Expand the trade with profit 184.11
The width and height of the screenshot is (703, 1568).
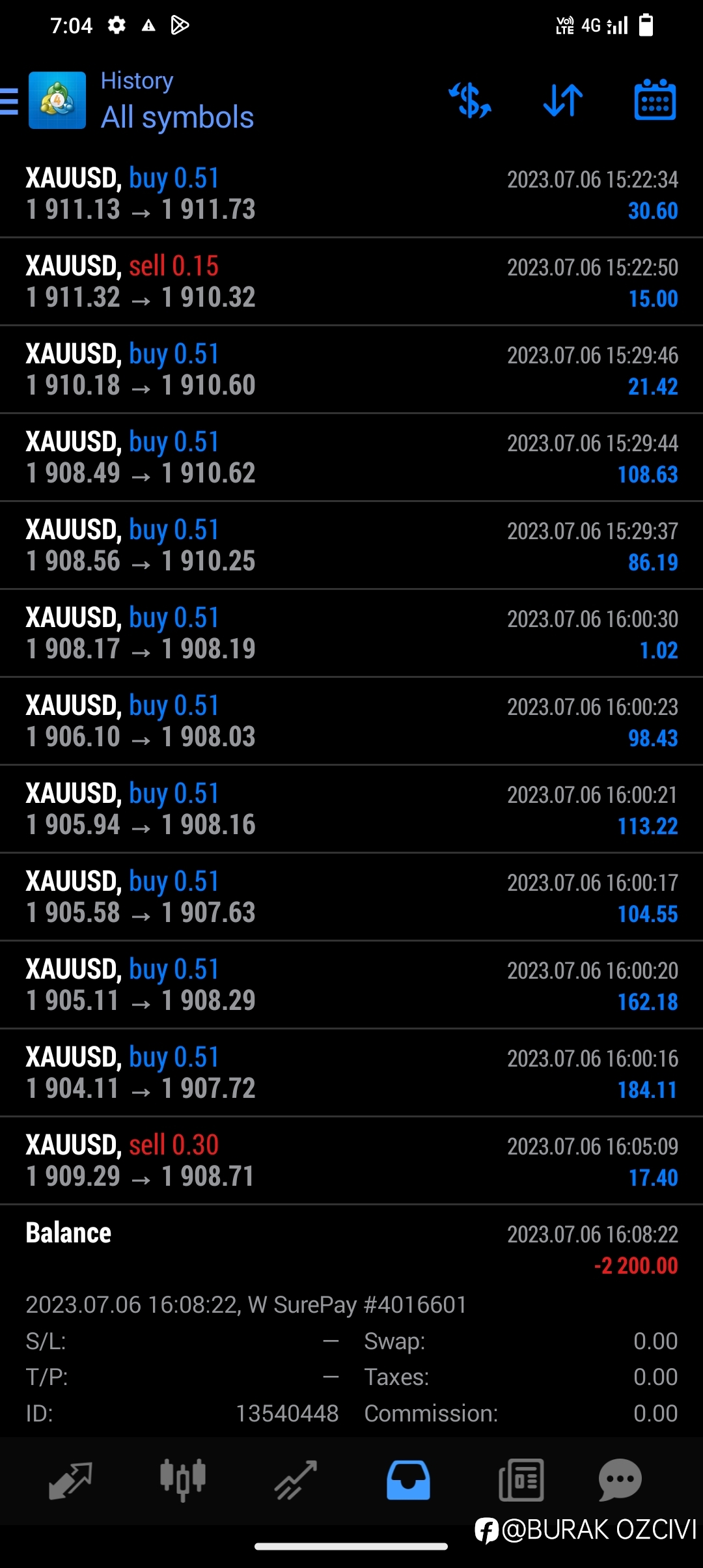pyautogui.click(x=351, y=1072)
